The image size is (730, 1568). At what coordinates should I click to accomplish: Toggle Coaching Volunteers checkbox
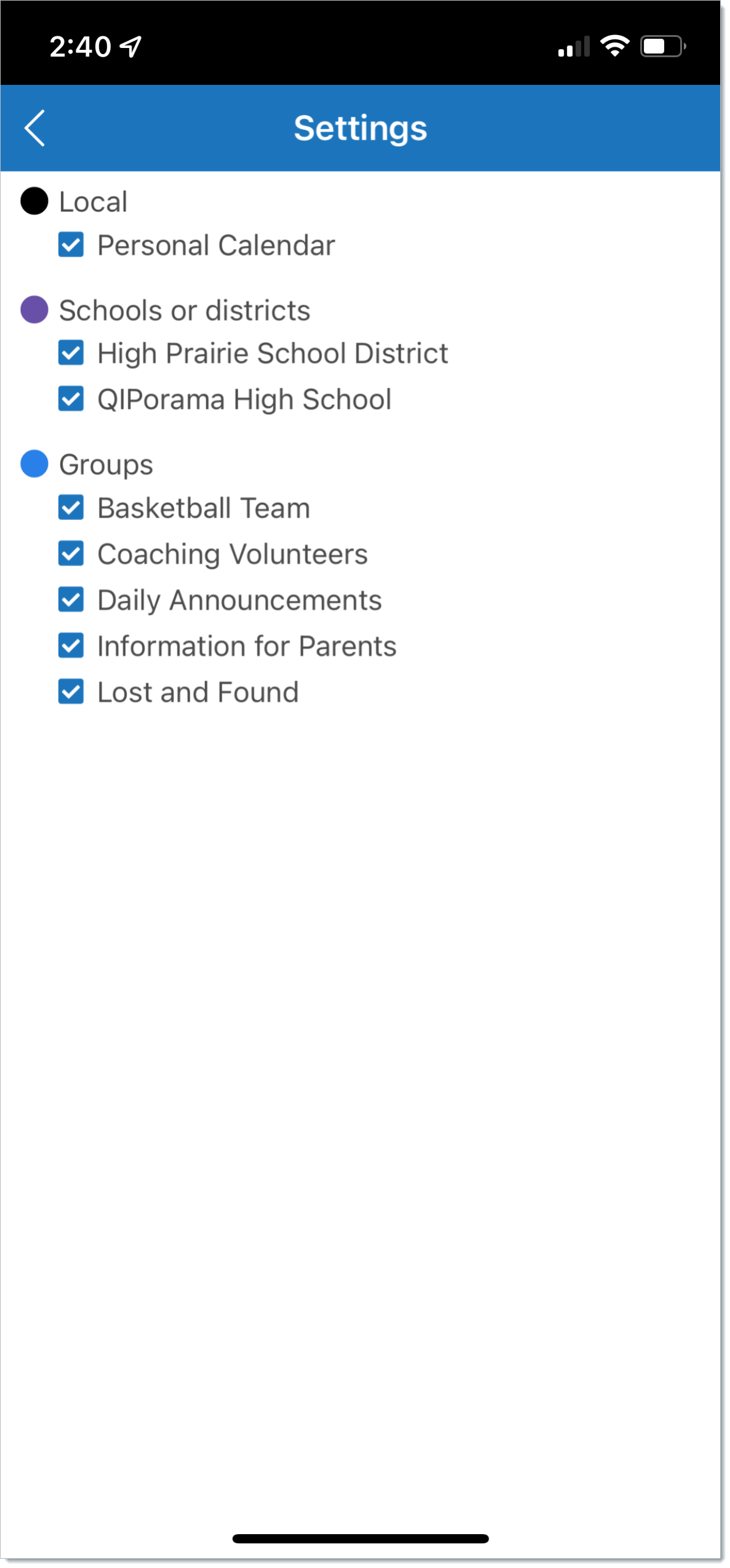pos(71,553)
